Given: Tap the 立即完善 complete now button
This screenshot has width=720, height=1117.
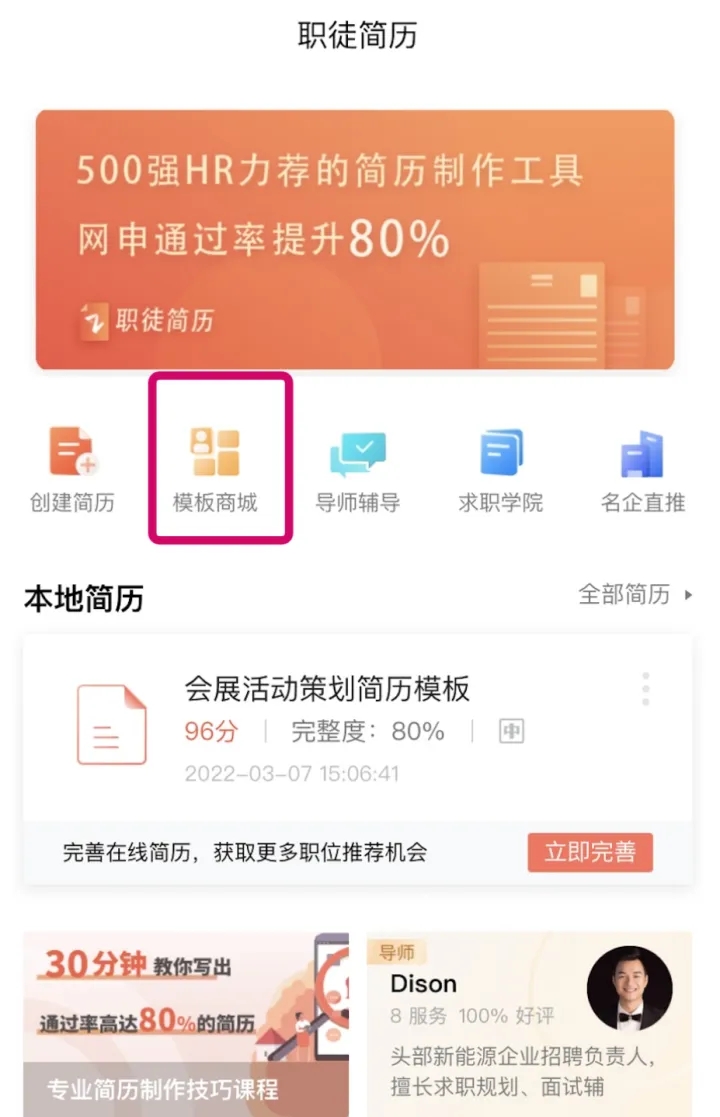Looking at the screenshot, I should pos(590,852).
